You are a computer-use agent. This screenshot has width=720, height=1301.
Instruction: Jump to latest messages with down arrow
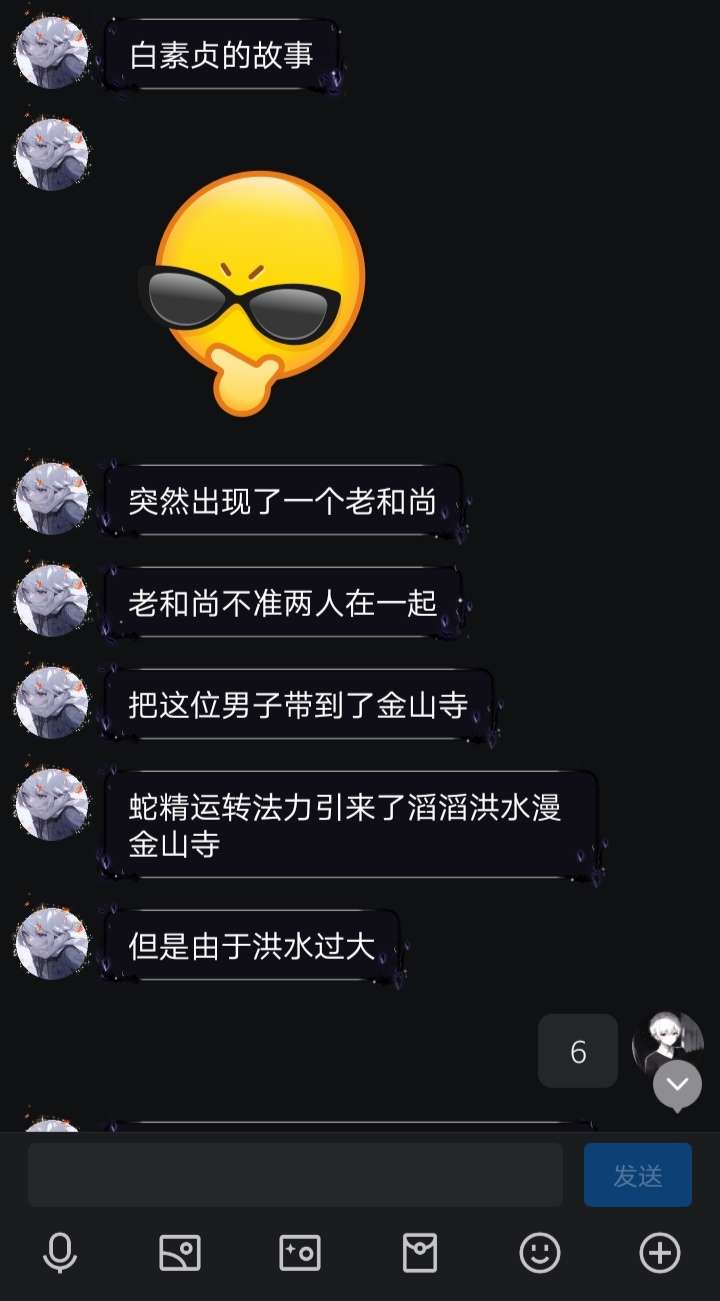(x=678, y=1086)
